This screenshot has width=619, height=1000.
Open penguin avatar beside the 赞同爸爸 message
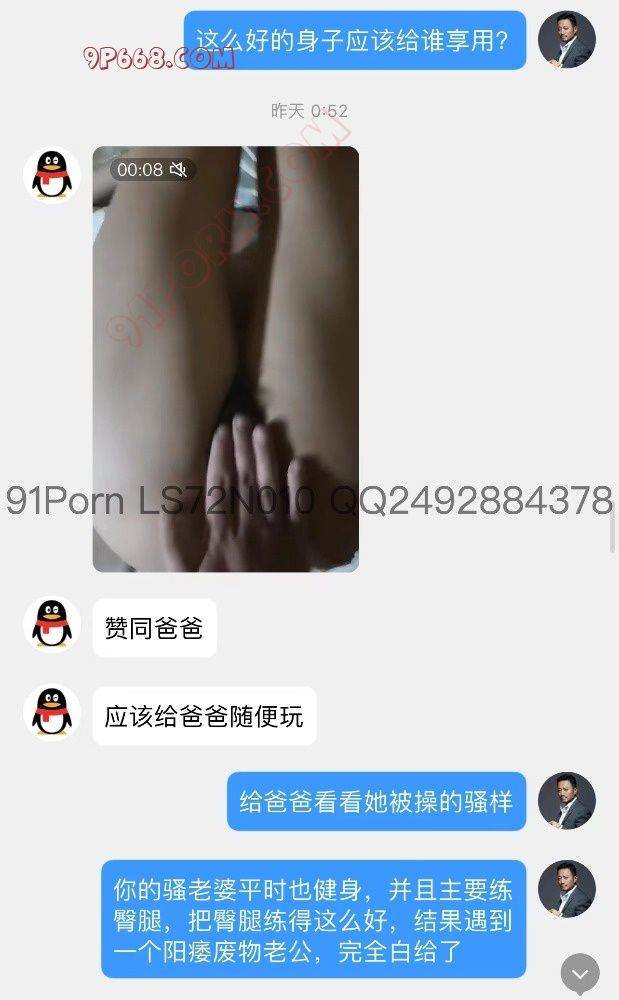pos(52,627)
